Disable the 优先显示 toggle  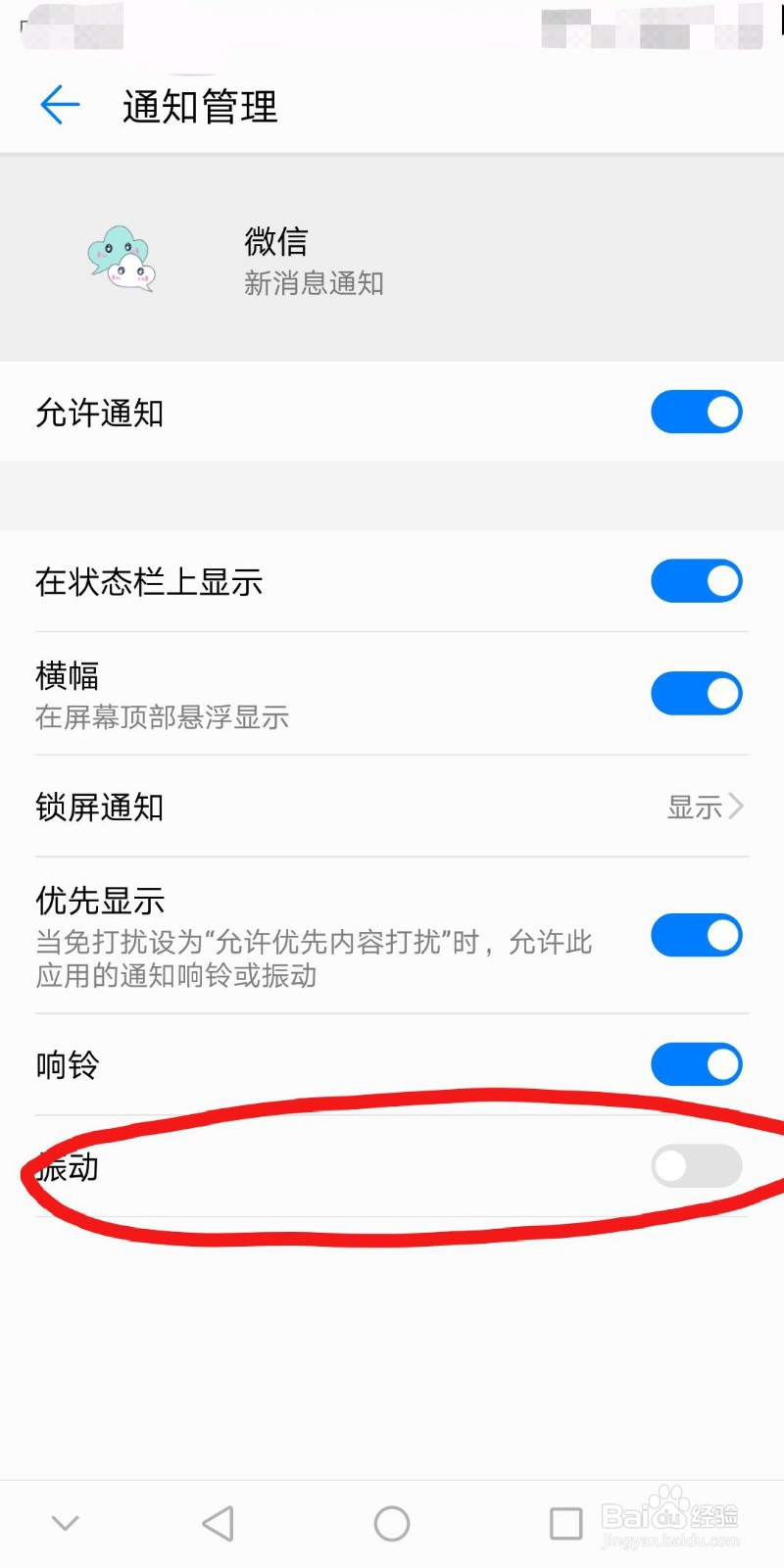click(696, 936)
